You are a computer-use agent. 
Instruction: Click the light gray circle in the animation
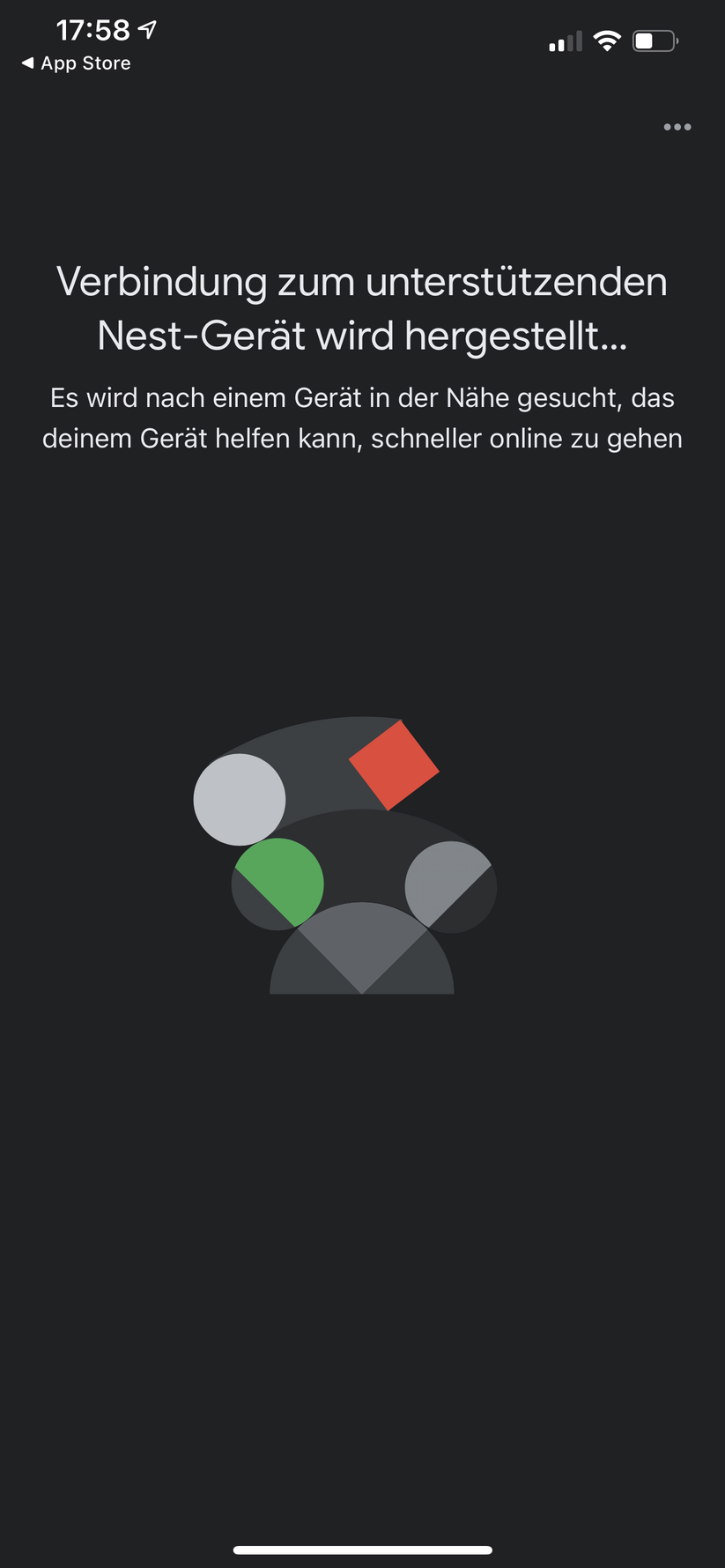240,797
